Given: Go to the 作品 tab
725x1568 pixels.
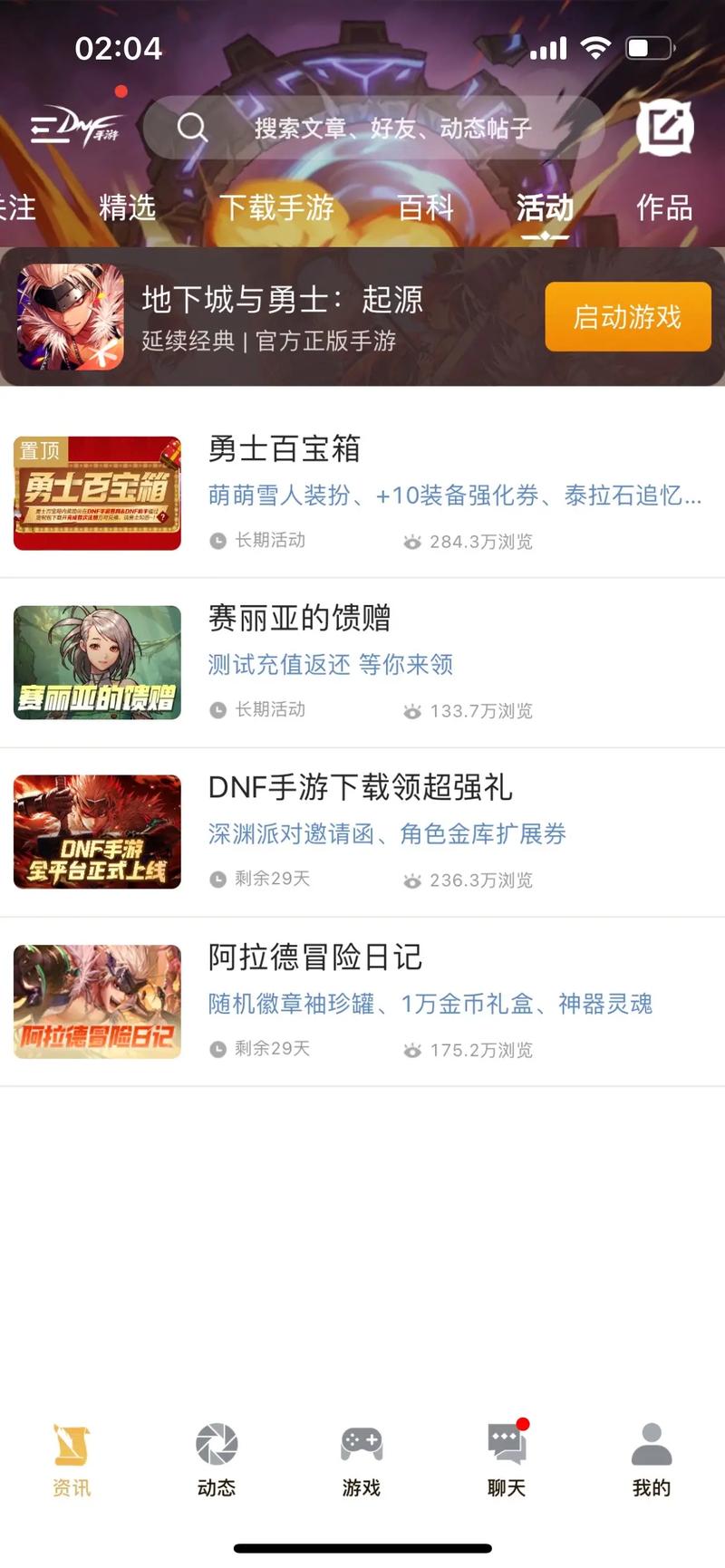Looking at the screenshot, I should click(x=664, y=207).
